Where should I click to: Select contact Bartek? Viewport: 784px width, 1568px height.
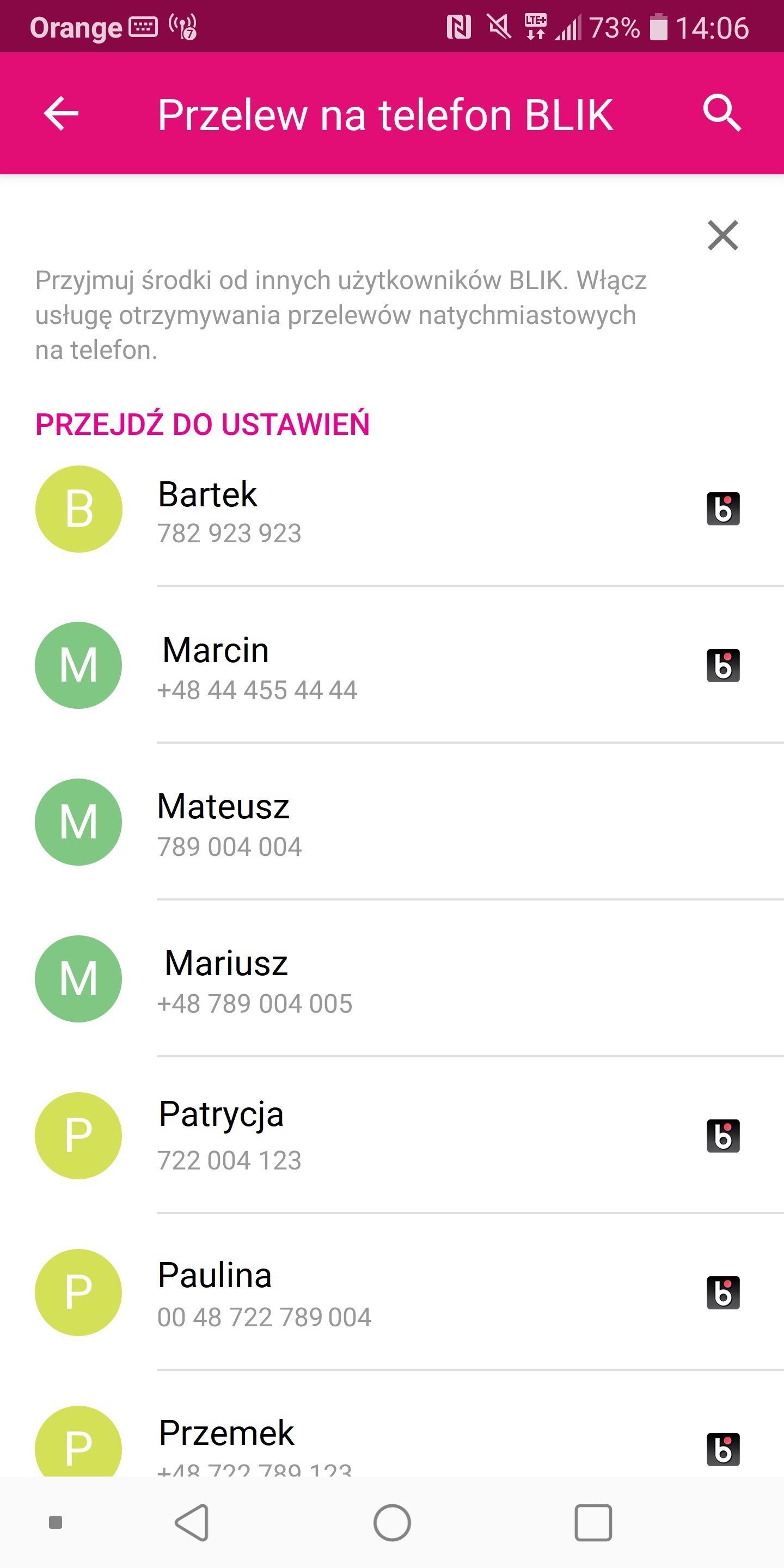[x=392, y=509]
